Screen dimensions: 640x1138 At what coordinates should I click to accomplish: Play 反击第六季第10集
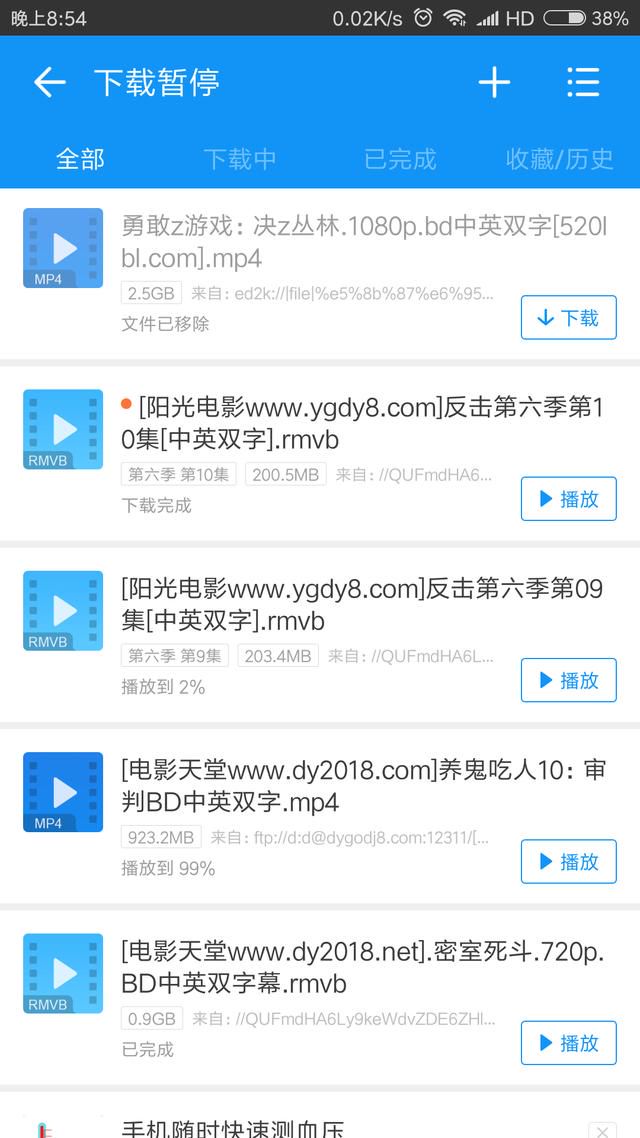(x=569, y=499)
